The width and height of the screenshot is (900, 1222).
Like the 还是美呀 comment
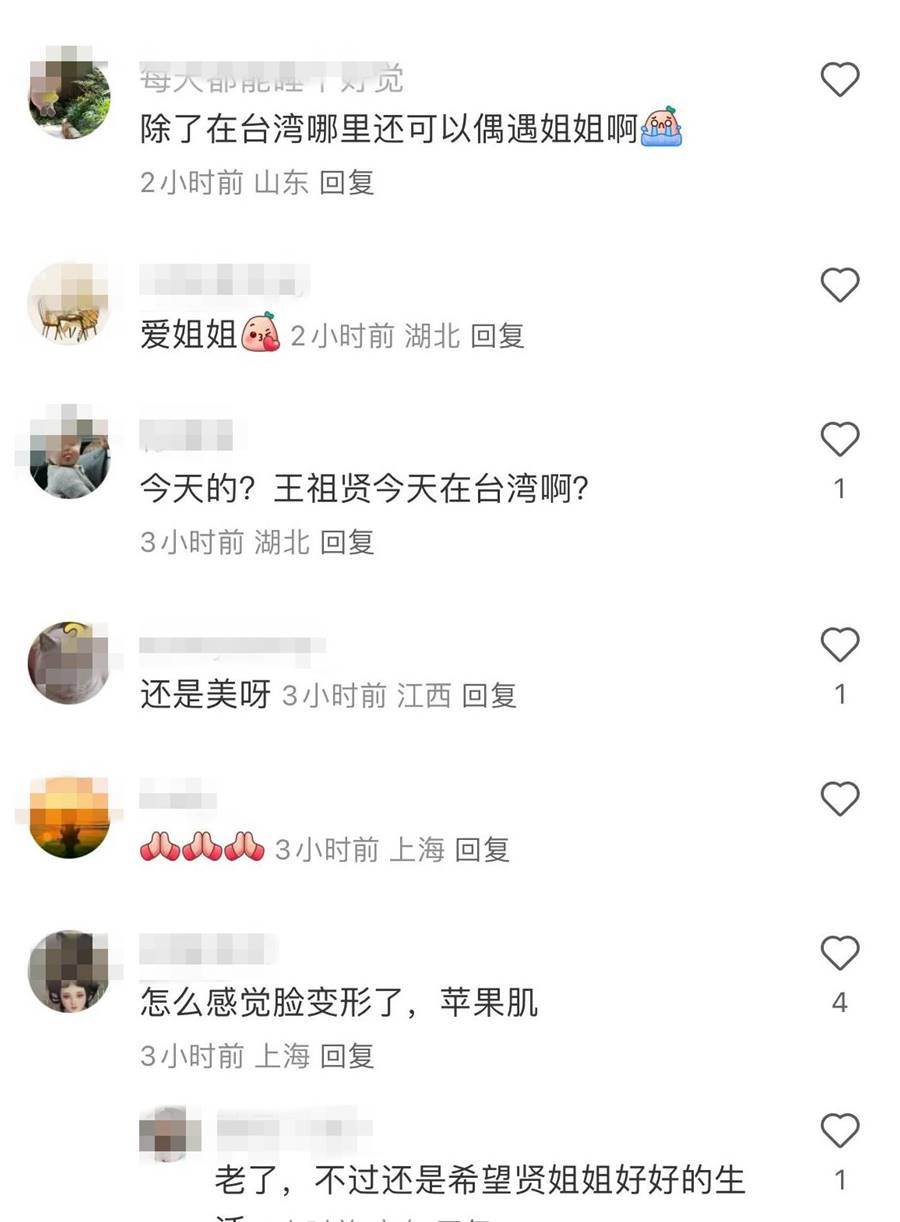pyautogui.click(x=840, y=646)
